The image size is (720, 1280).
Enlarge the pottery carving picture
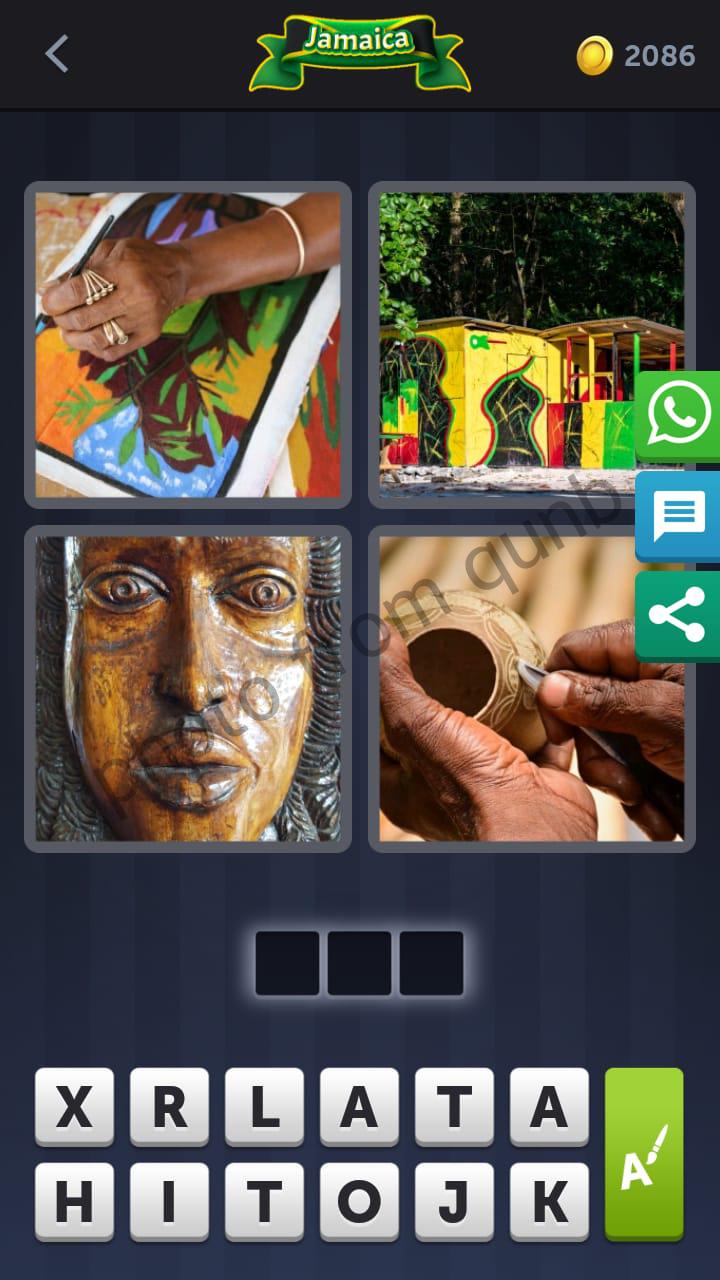(x=532, y=689)
